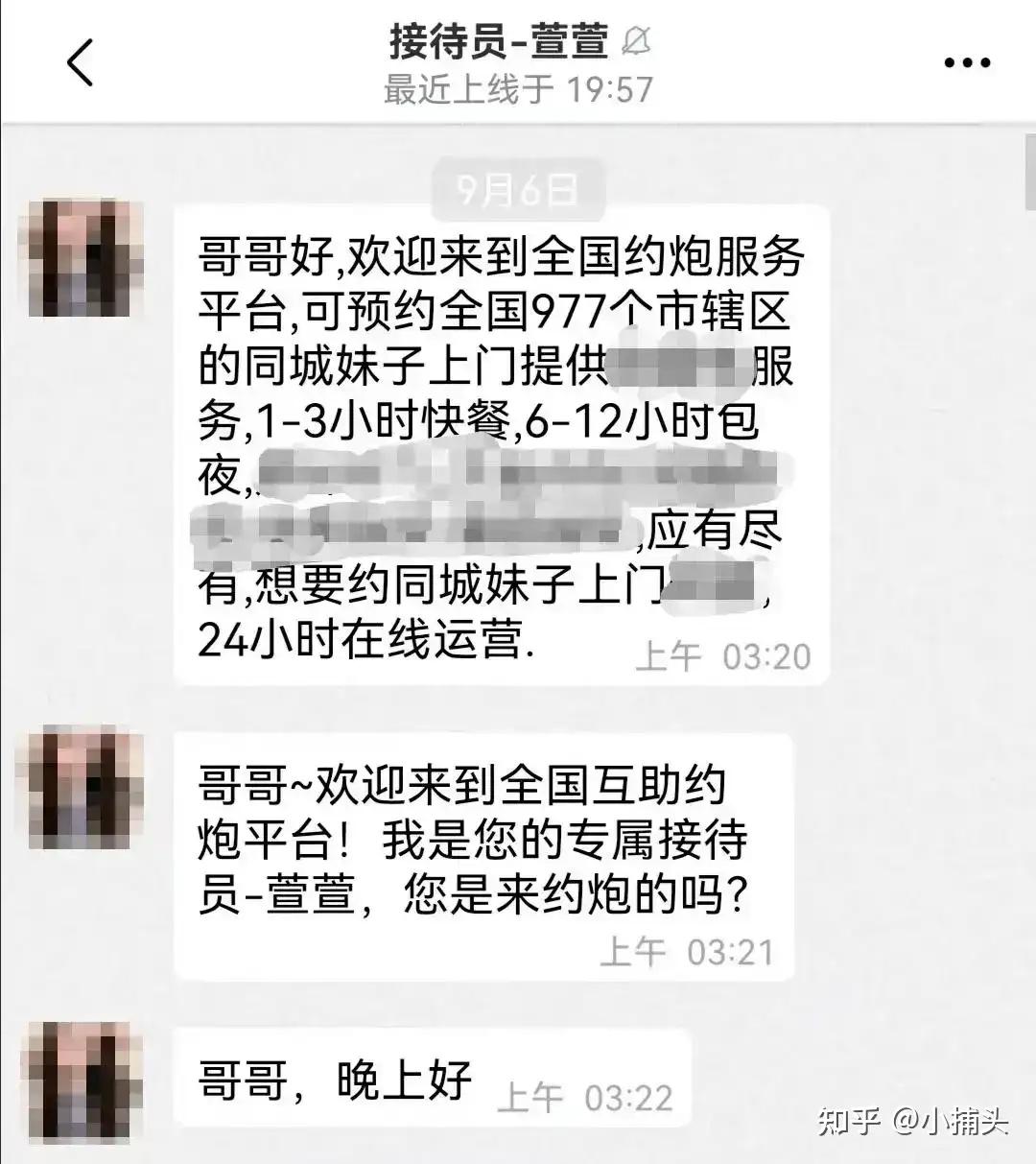Tap the avatar beside the 03:21 message

85,786
